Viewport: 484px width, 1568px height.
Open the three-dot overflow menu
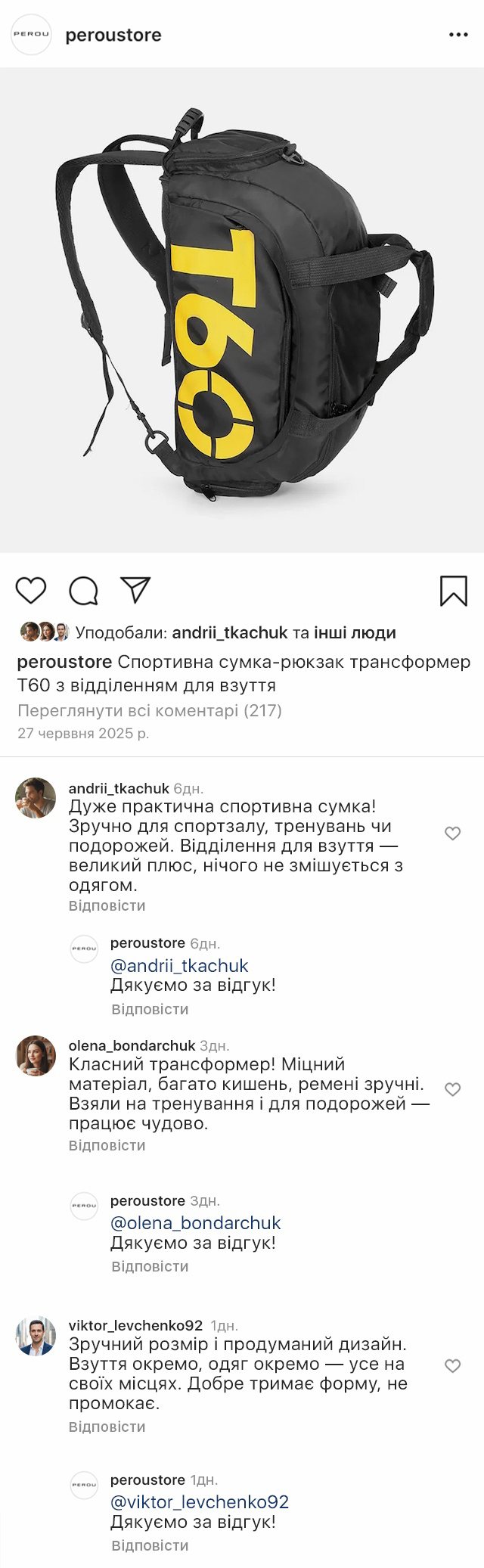point(458,35)
